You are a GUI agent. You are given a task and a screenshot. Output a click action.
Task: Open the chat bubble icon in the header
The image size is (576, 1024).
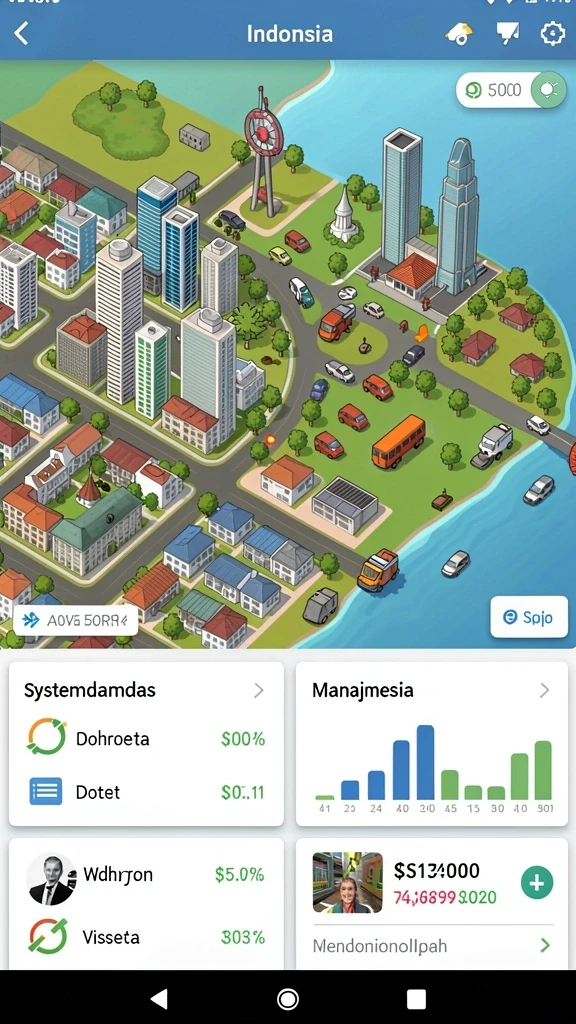[507, 33]
